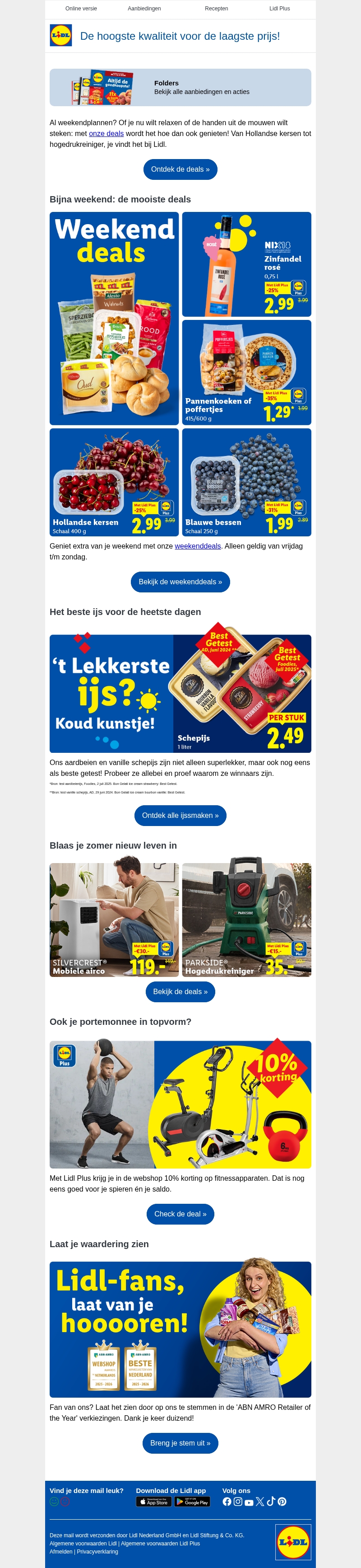Go to Aanbiedingen in the top menu
Screen dimensions: 361x1568
tap(144, 9)
